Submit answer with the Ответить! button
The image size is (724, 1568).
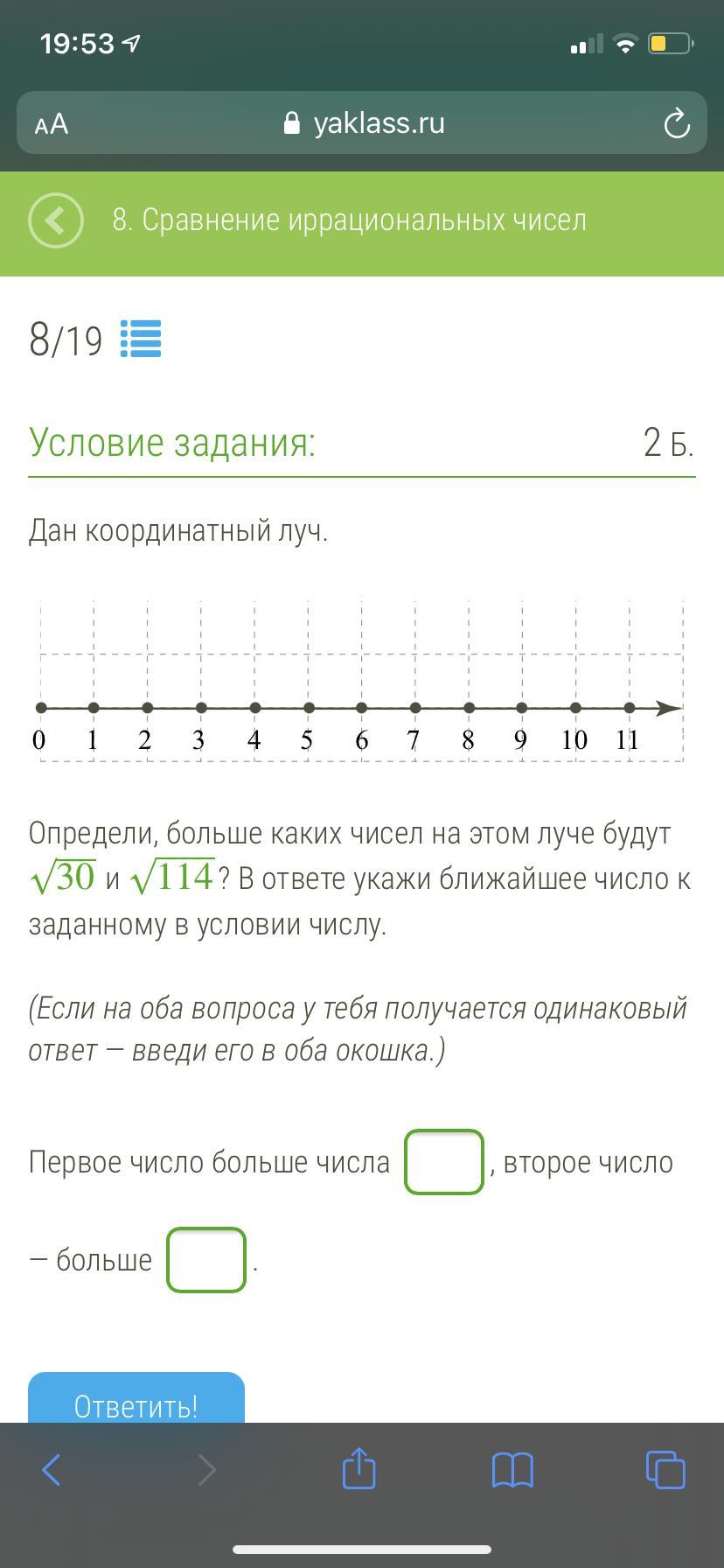pos(136,1398)
